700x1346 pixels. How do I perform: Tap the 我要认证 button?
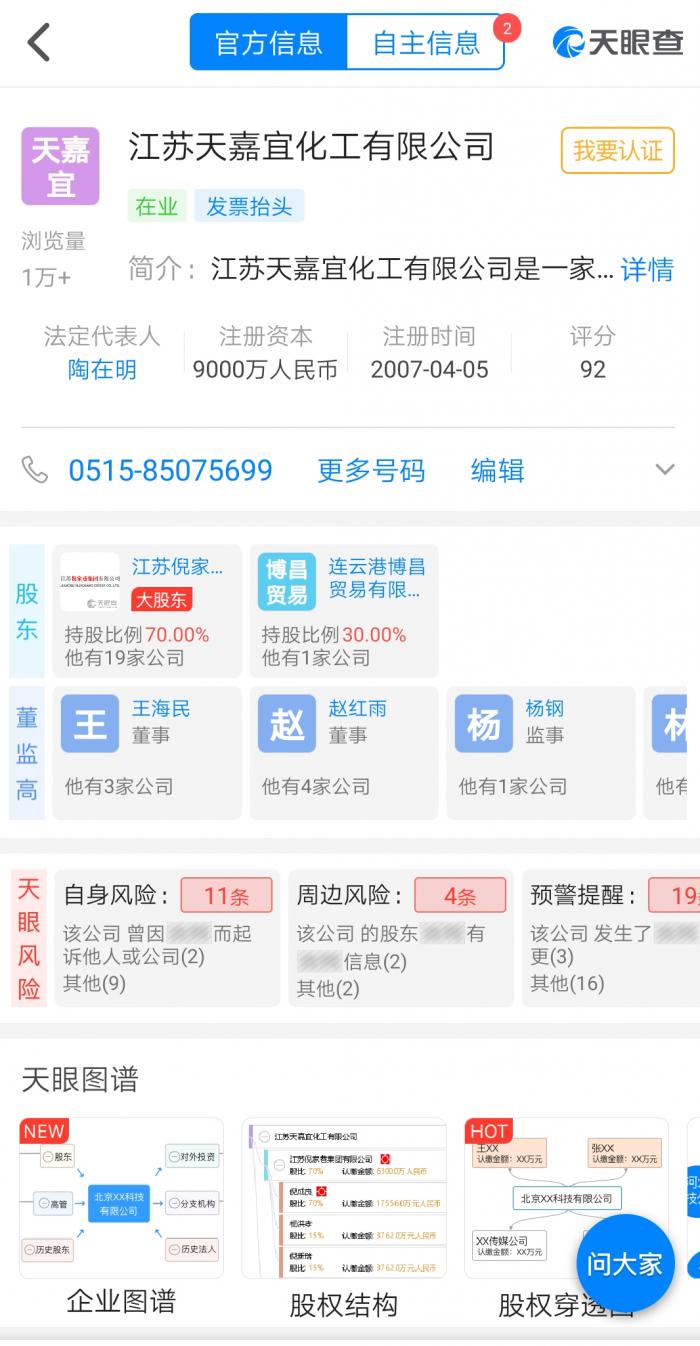[617, 151]
